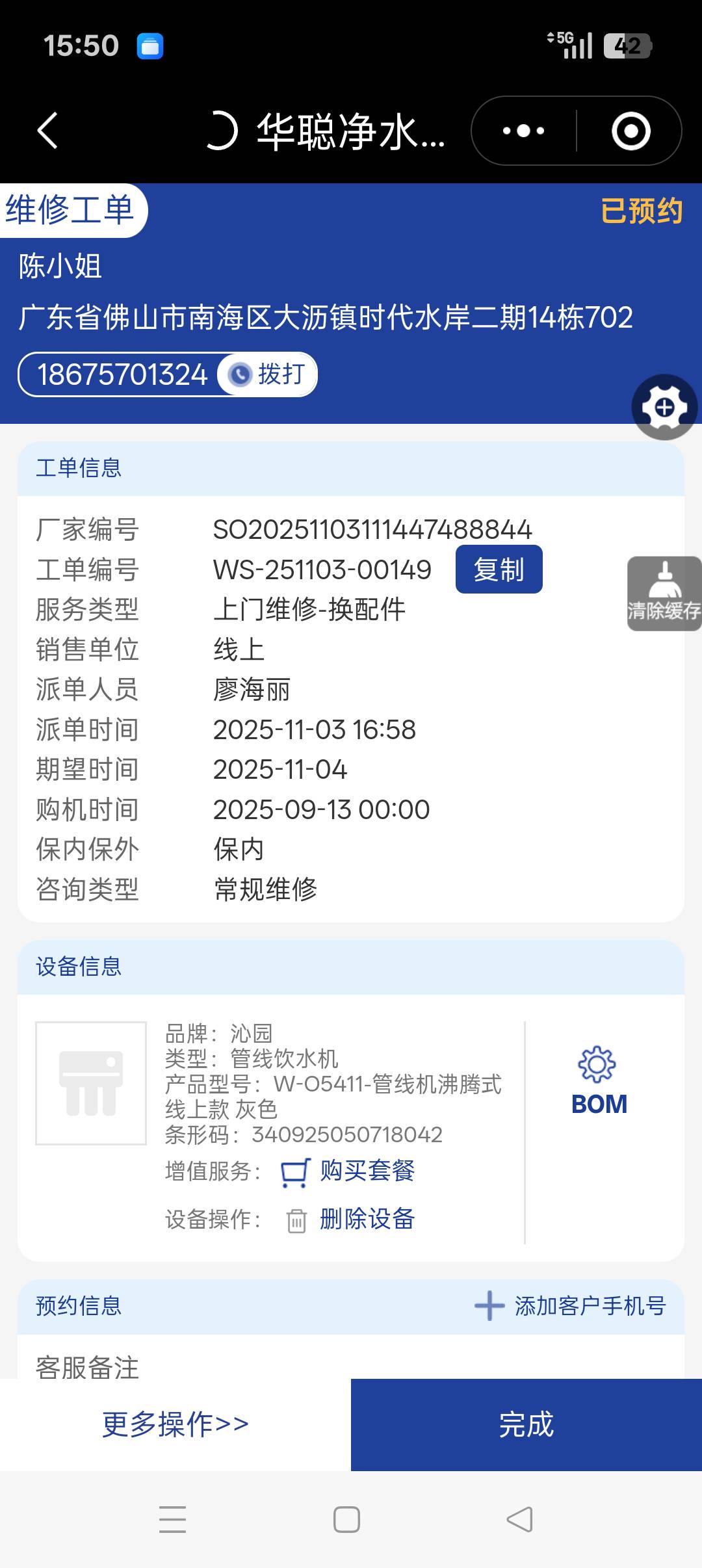The height and width of the screenshot is (1568, 702).
Task: Copy the work order number with 复制
Action: click(499, 569)
